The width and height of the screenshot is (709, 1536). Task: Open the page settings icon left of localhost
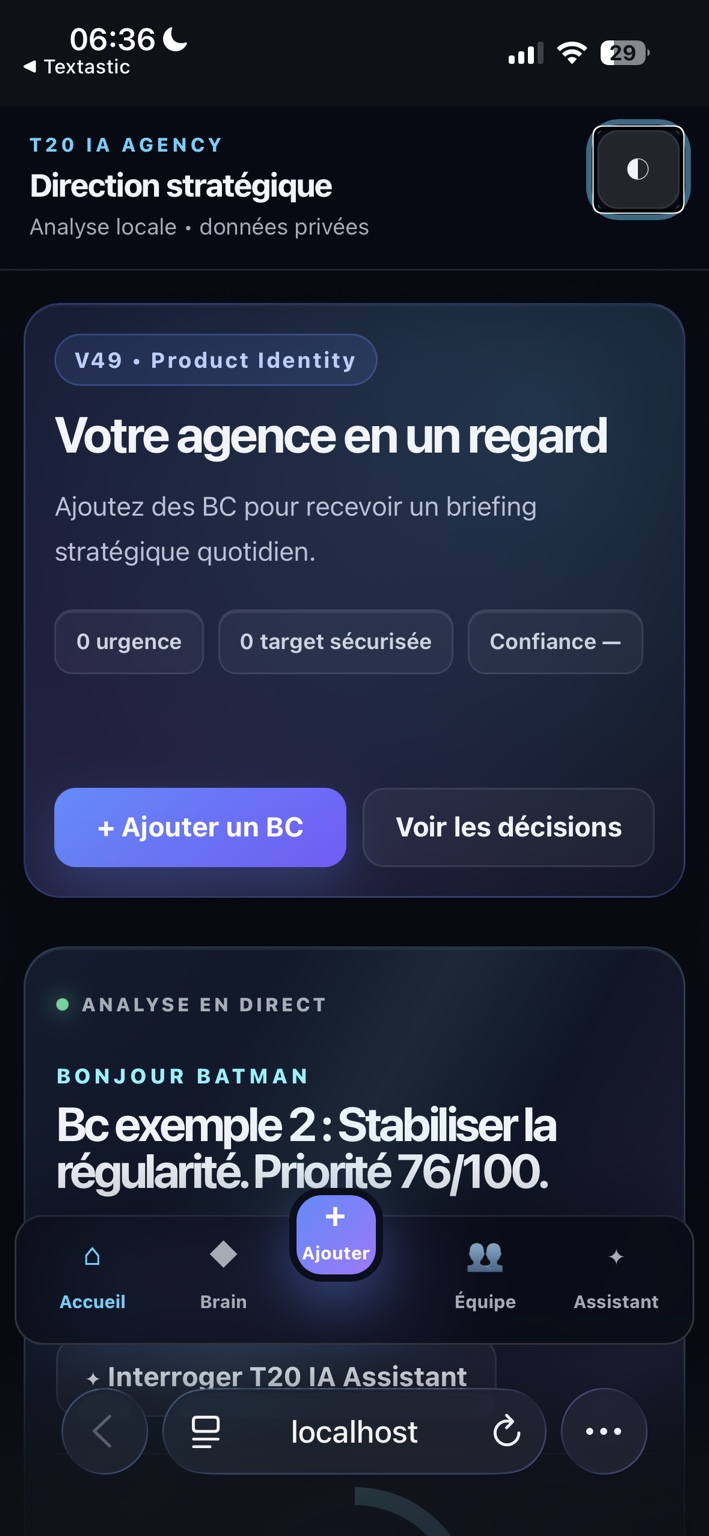[x=206, y=1432]
